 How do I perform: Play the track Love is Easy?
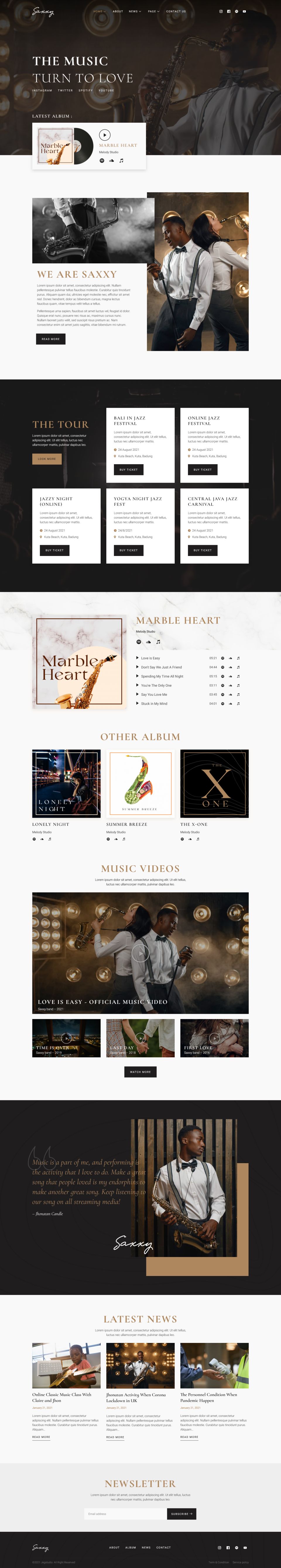pyautogui.click(x=137, y=657)
